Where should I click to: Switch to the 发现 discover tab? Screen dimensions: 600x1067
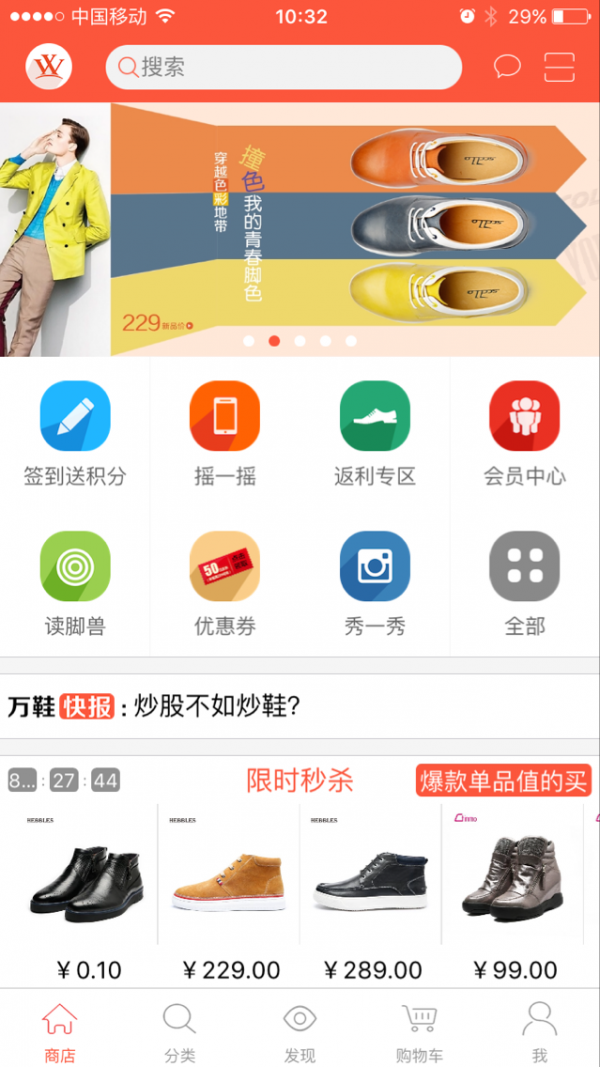300,1030
